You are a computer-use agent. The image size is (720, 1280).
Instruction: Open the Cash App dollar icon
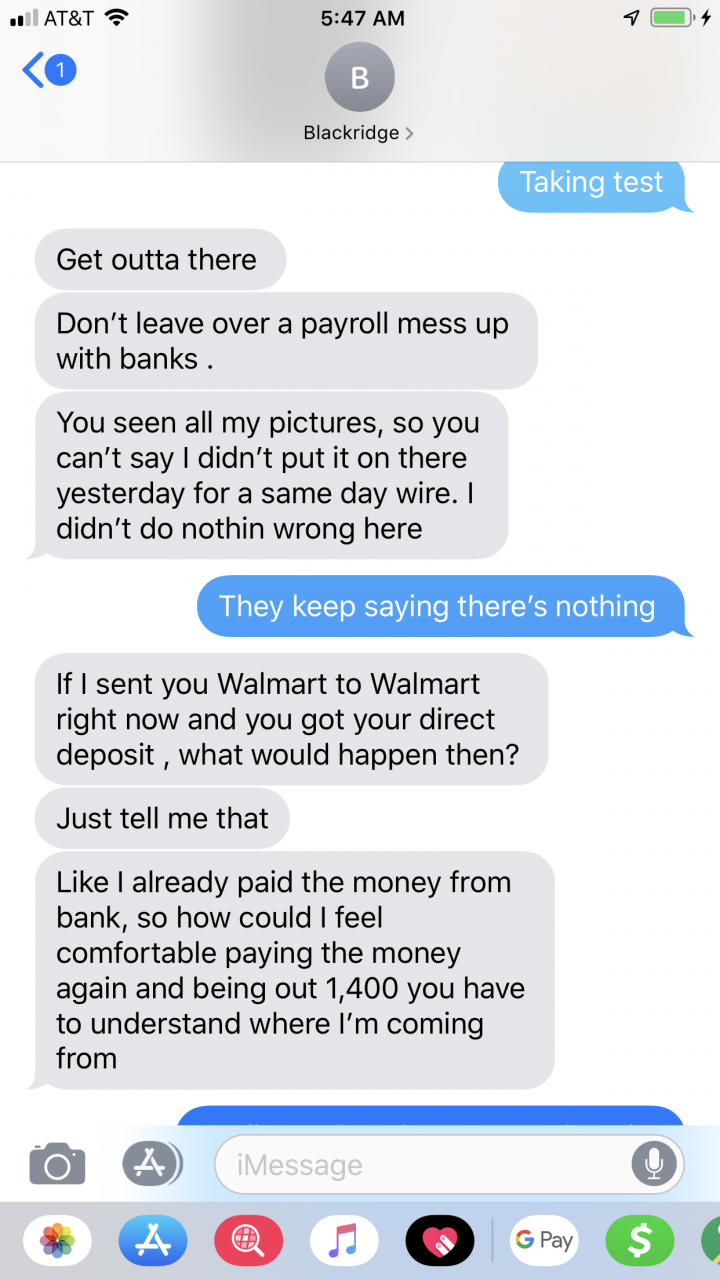click(x=639, y=1241)
